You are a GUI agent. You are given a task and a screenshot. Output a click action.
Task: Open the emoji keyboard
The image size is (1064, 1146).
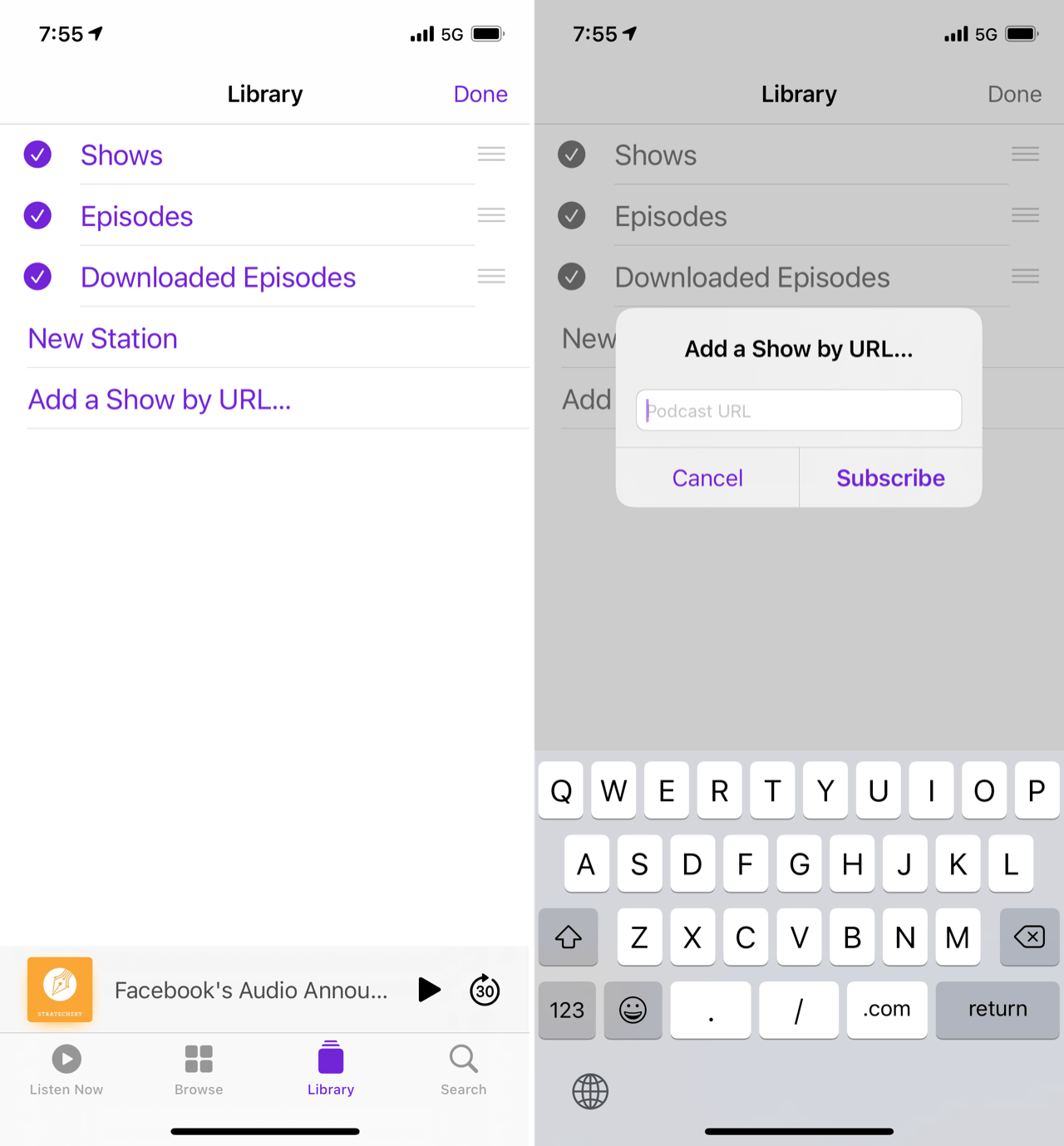633,1010
